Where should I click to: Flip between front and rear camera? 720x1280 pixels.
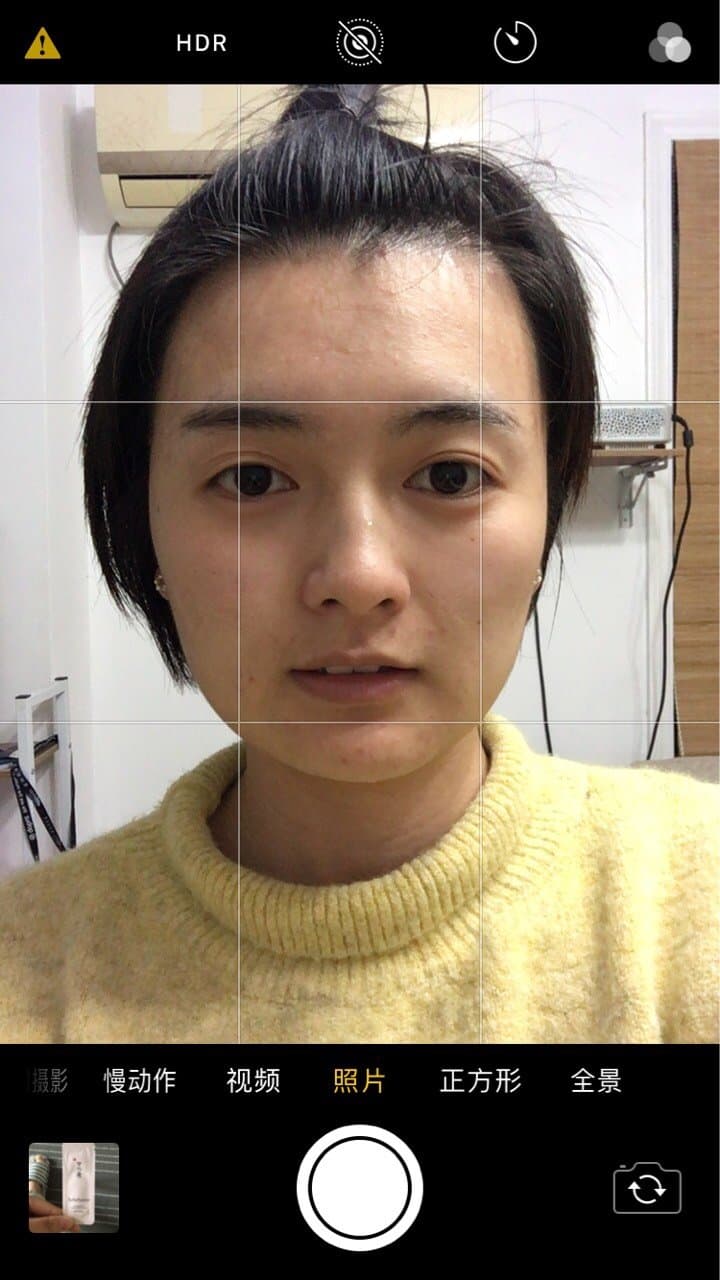click(x=647, y=1188)
